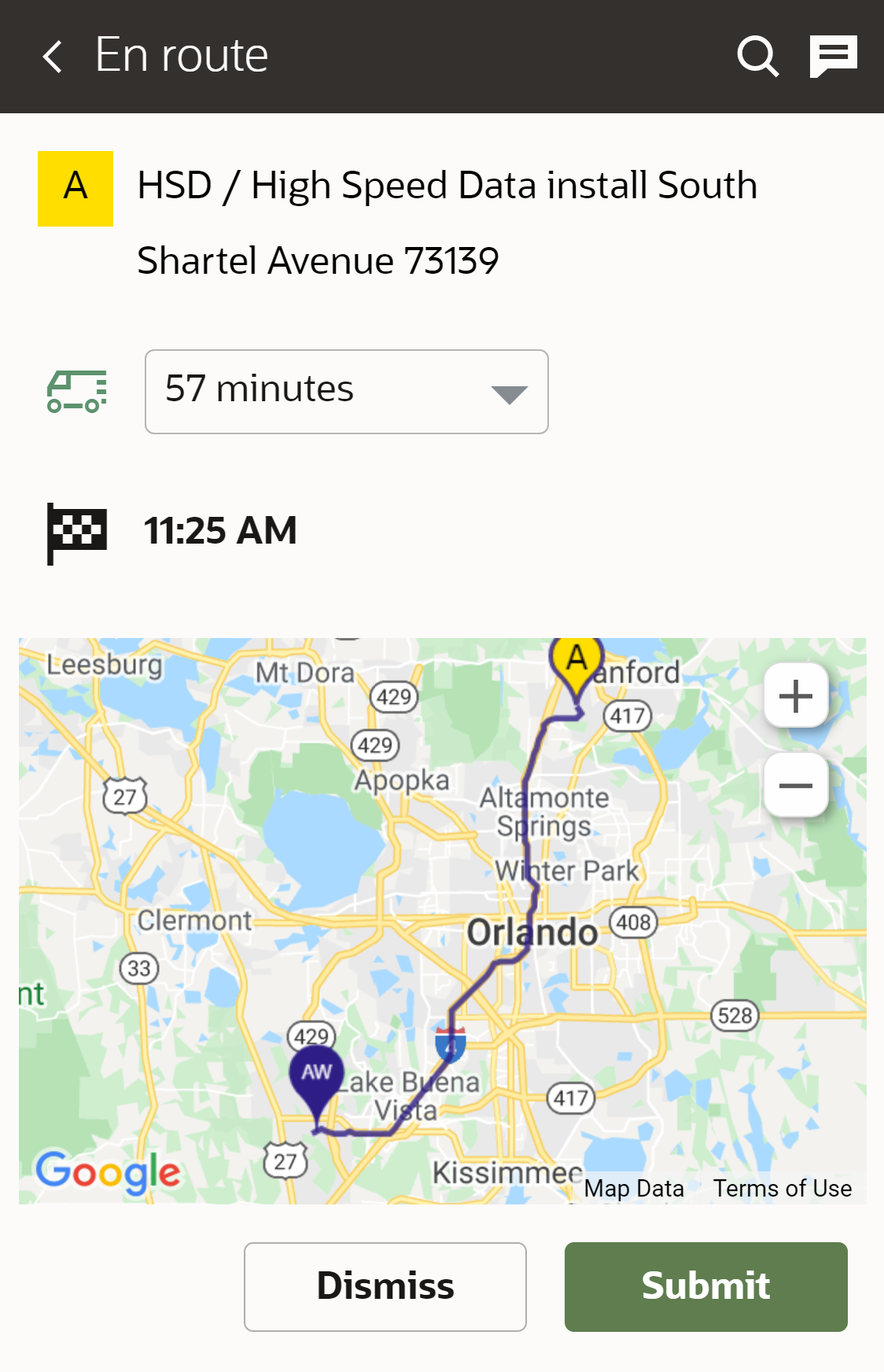884x1372 pixels.
Task: Expand the 57 minutes travel time dropdown
Action: point(346,392)
